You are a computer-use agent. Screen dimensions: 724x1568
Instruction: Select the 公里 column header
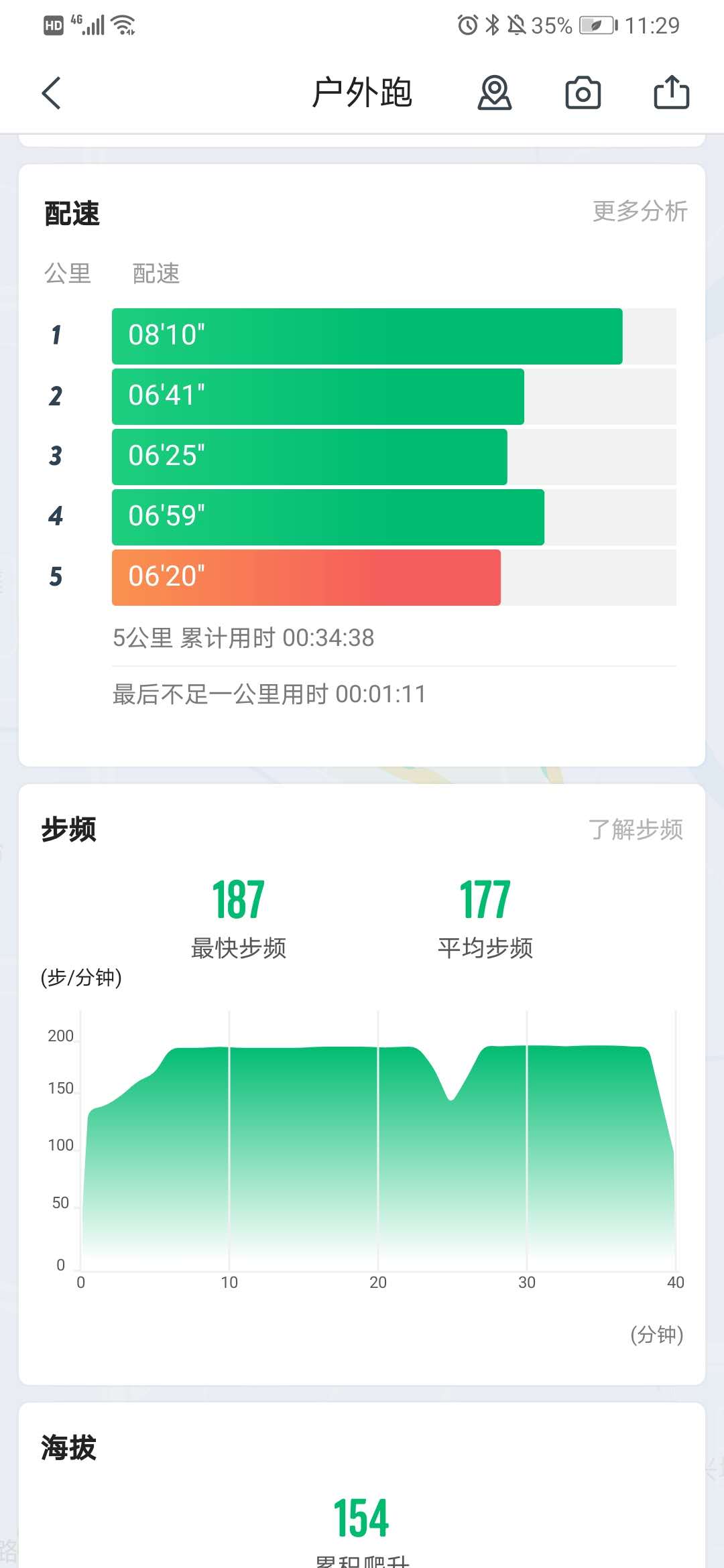pyautogui.click(x=67, y=273)
